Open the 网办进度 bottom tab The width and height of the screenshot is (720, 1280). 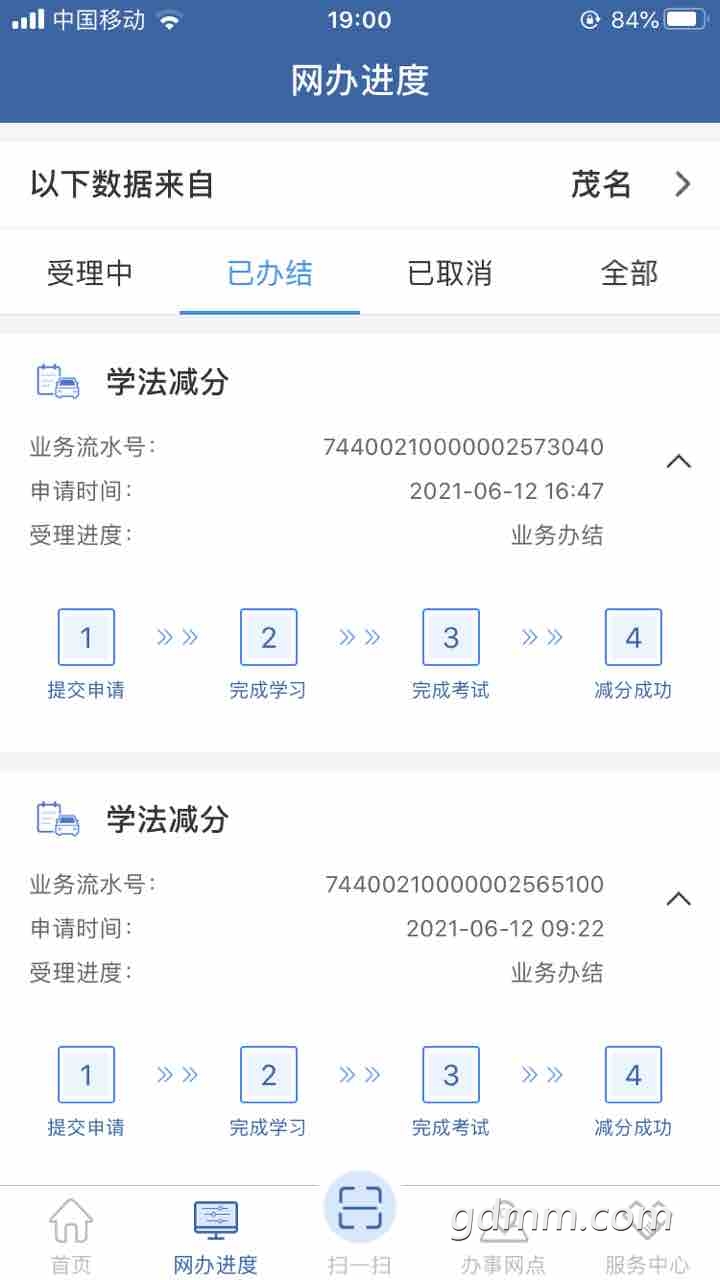(x=215, y=1235)
